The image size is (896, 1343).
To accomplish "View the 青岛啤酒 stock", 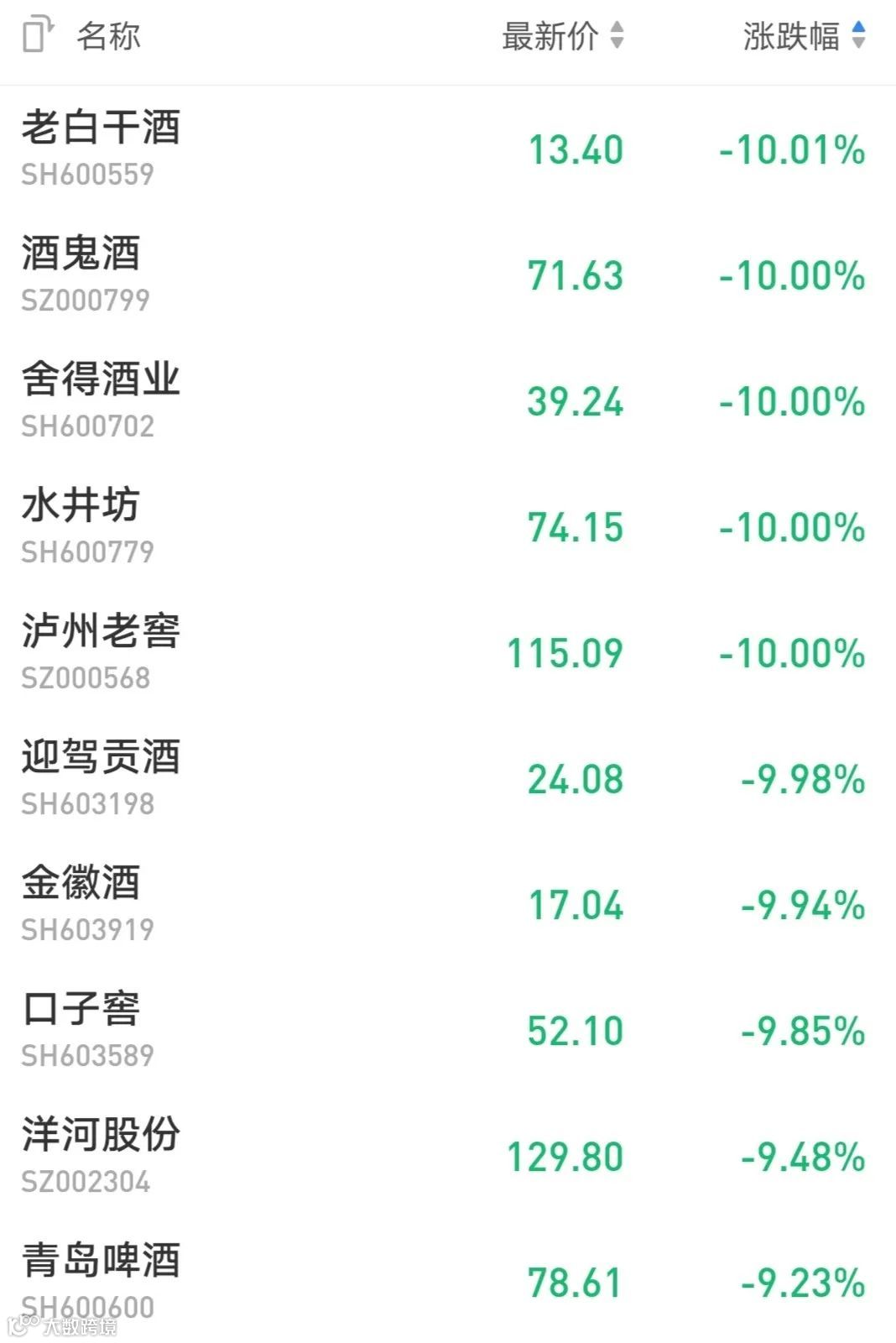I will [x=448, y=1281].
